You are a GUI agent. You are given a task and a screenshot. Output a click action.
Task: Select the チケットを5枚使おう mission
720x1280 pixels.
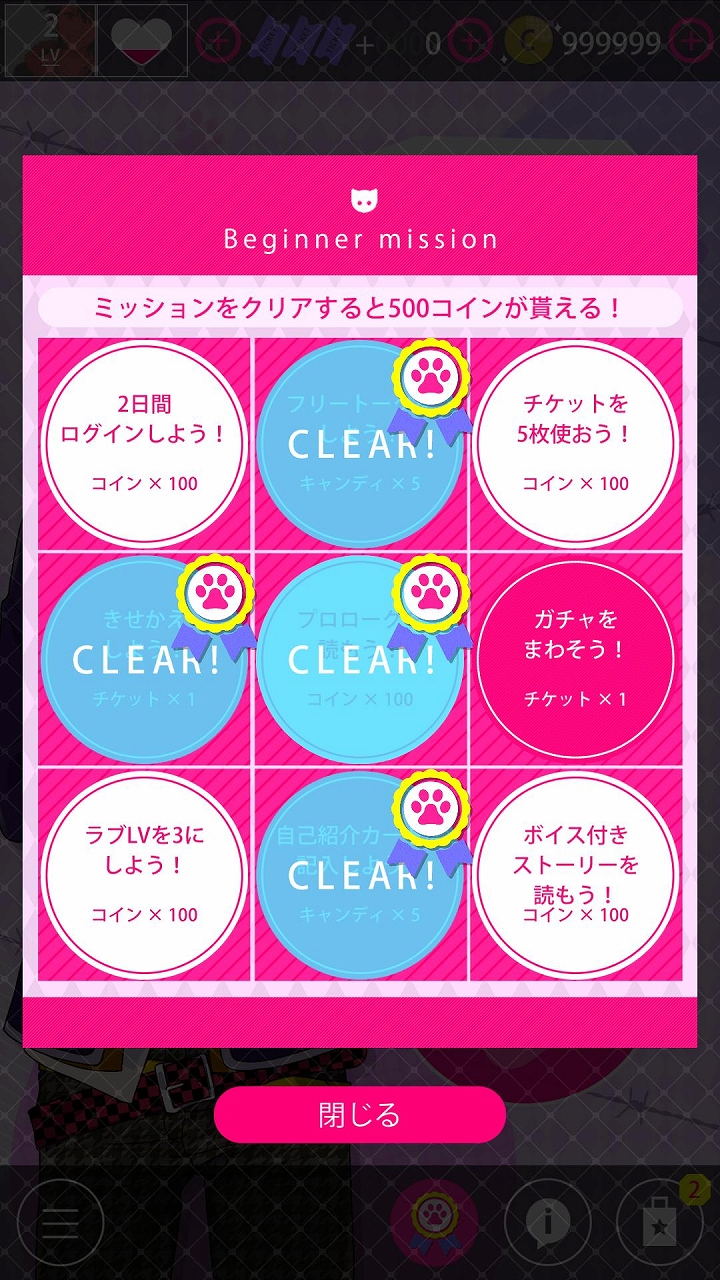click(576, 444)
